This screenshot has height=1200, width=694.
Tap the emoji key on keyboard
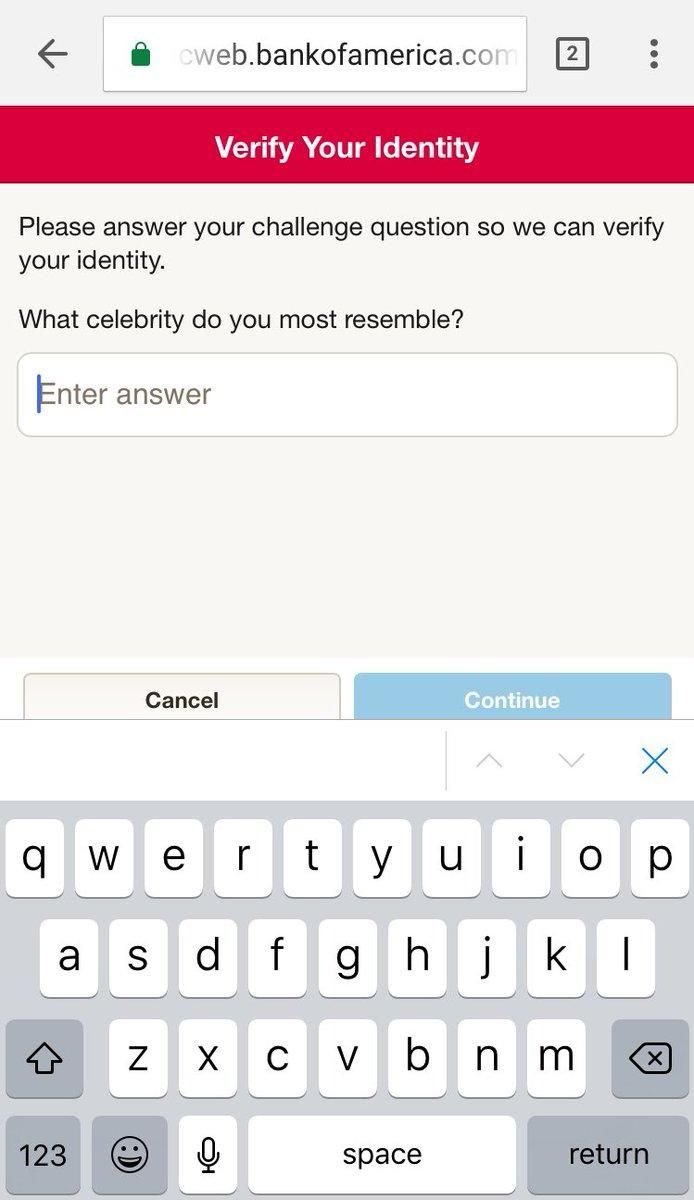[x=130, y=1155]
